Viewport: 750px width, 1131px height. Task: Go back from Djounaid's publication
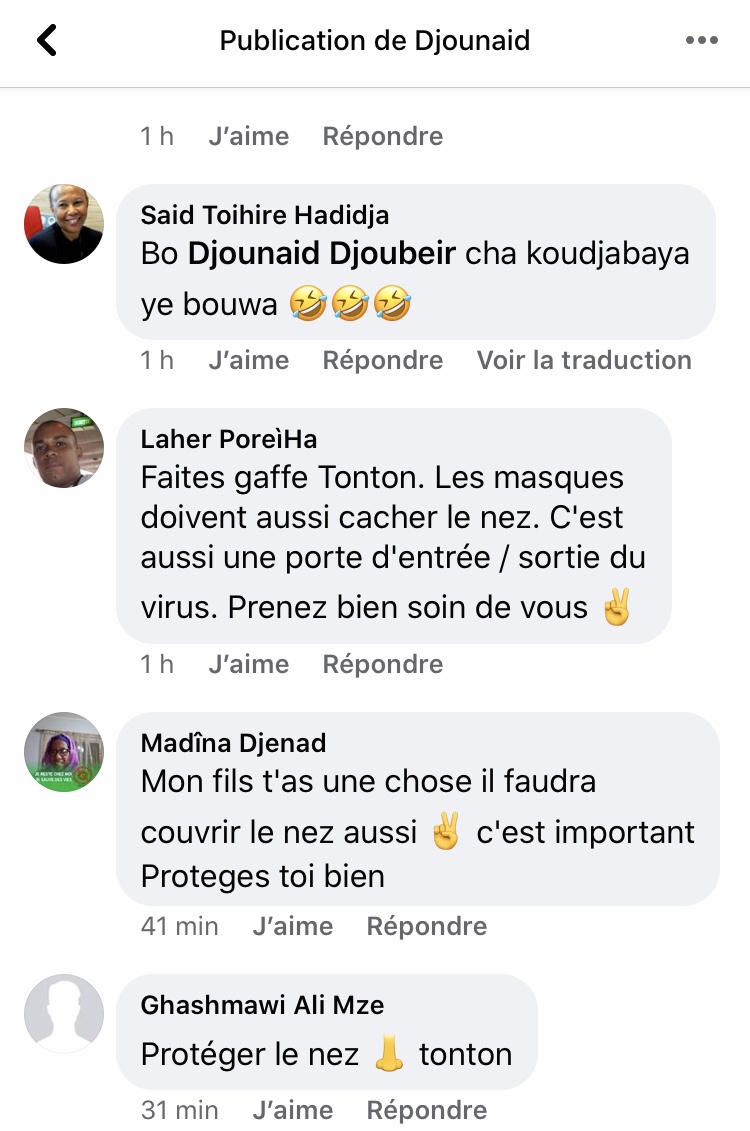click(46, 41)
